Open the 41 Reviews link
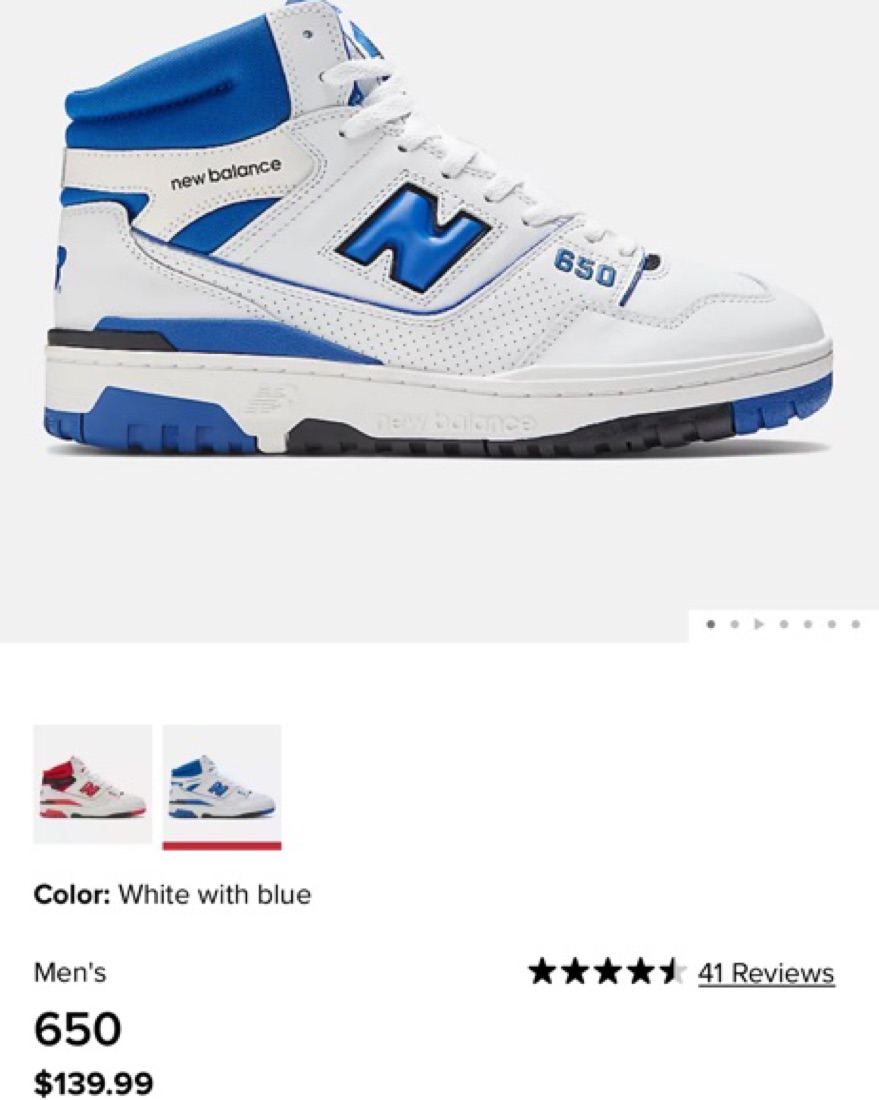 pyautogui.click(x=765, y=972)
